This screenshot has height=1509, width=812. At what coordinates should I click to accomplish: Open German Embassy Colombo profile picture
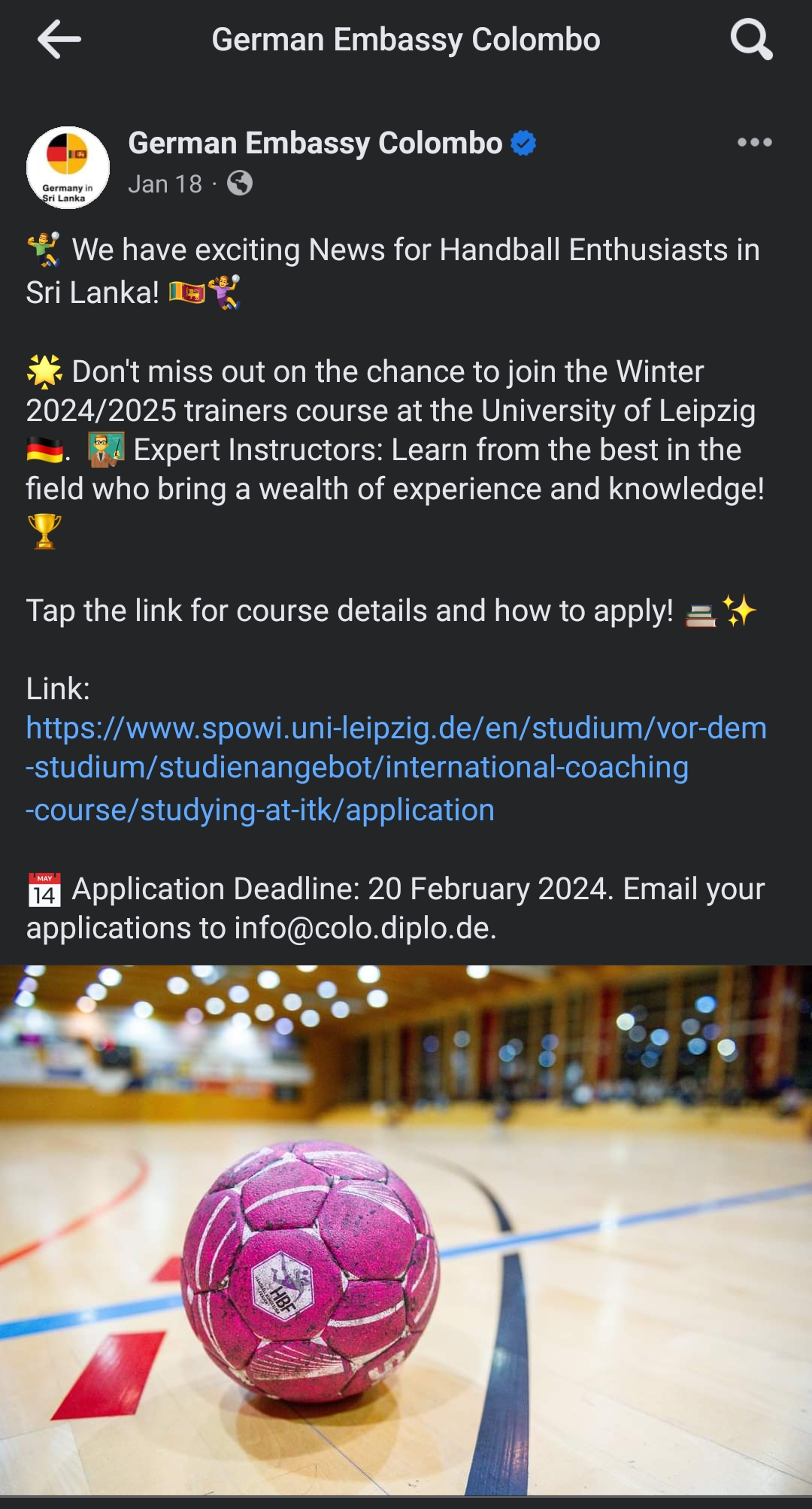point(68,167)
